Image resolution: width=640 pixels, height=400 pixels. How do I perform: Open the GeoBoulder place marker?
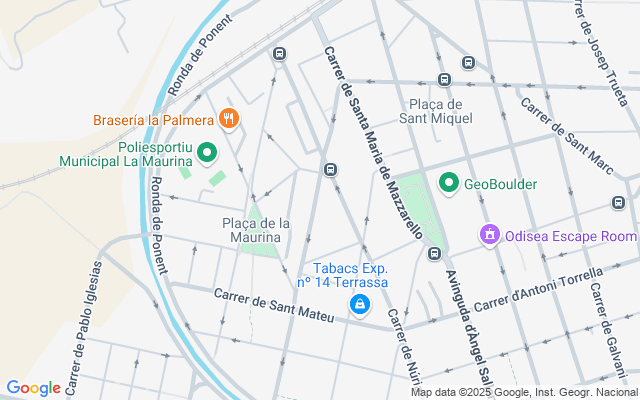449,183
